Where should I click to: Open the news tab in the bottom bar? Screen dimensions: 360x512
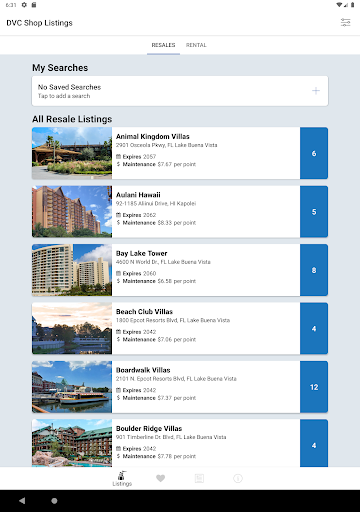coord(199,478)
